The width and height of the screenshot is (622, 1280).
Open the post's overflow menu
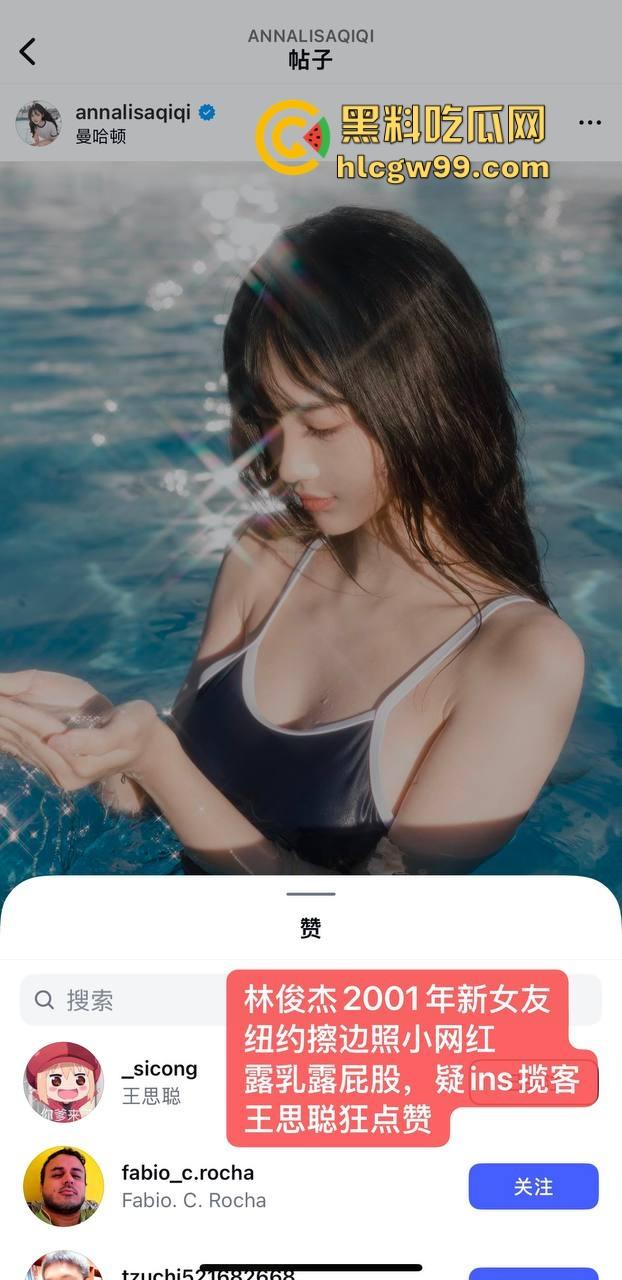coord(590,123)
